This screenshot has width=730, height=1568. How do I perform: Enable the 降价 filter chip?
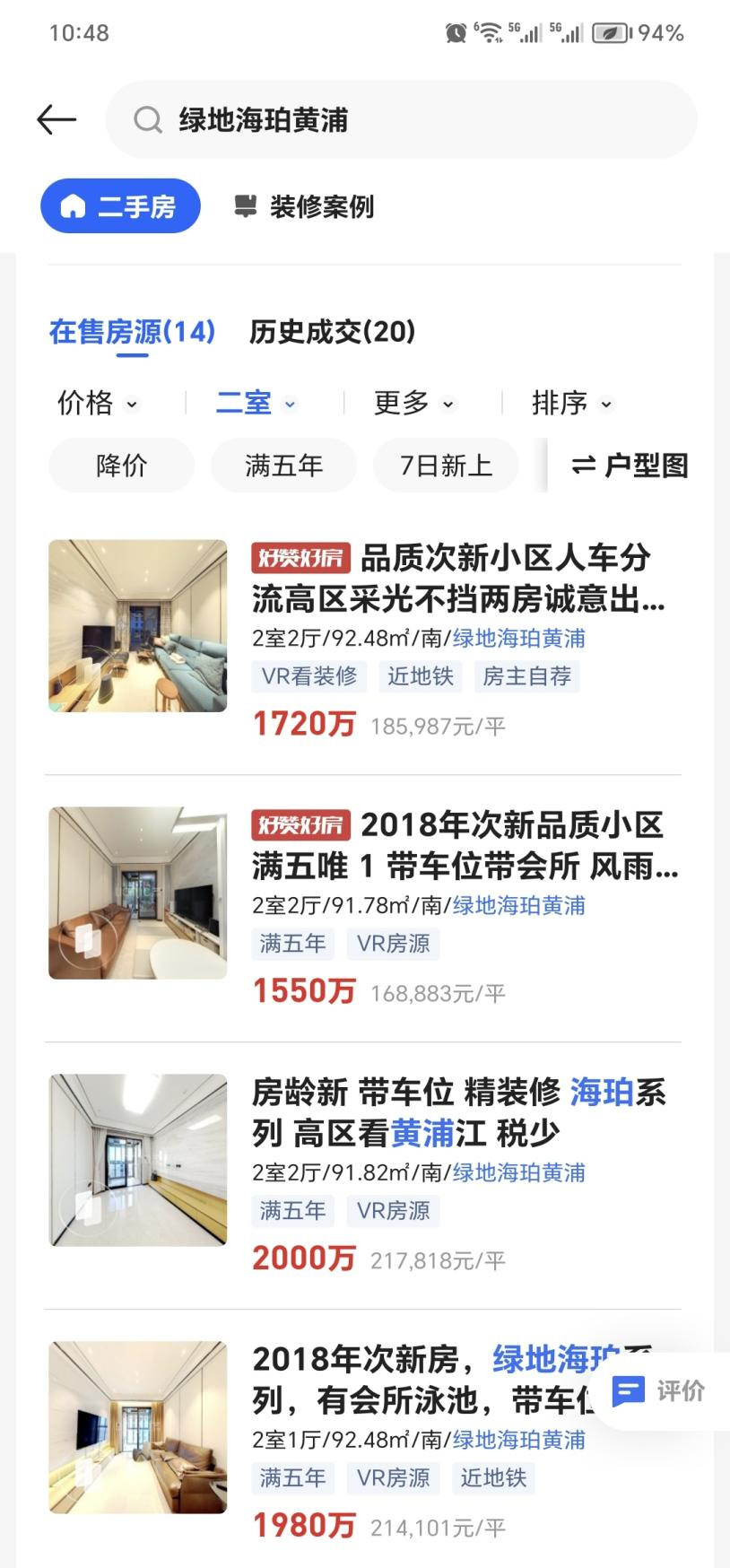(121, 465)
